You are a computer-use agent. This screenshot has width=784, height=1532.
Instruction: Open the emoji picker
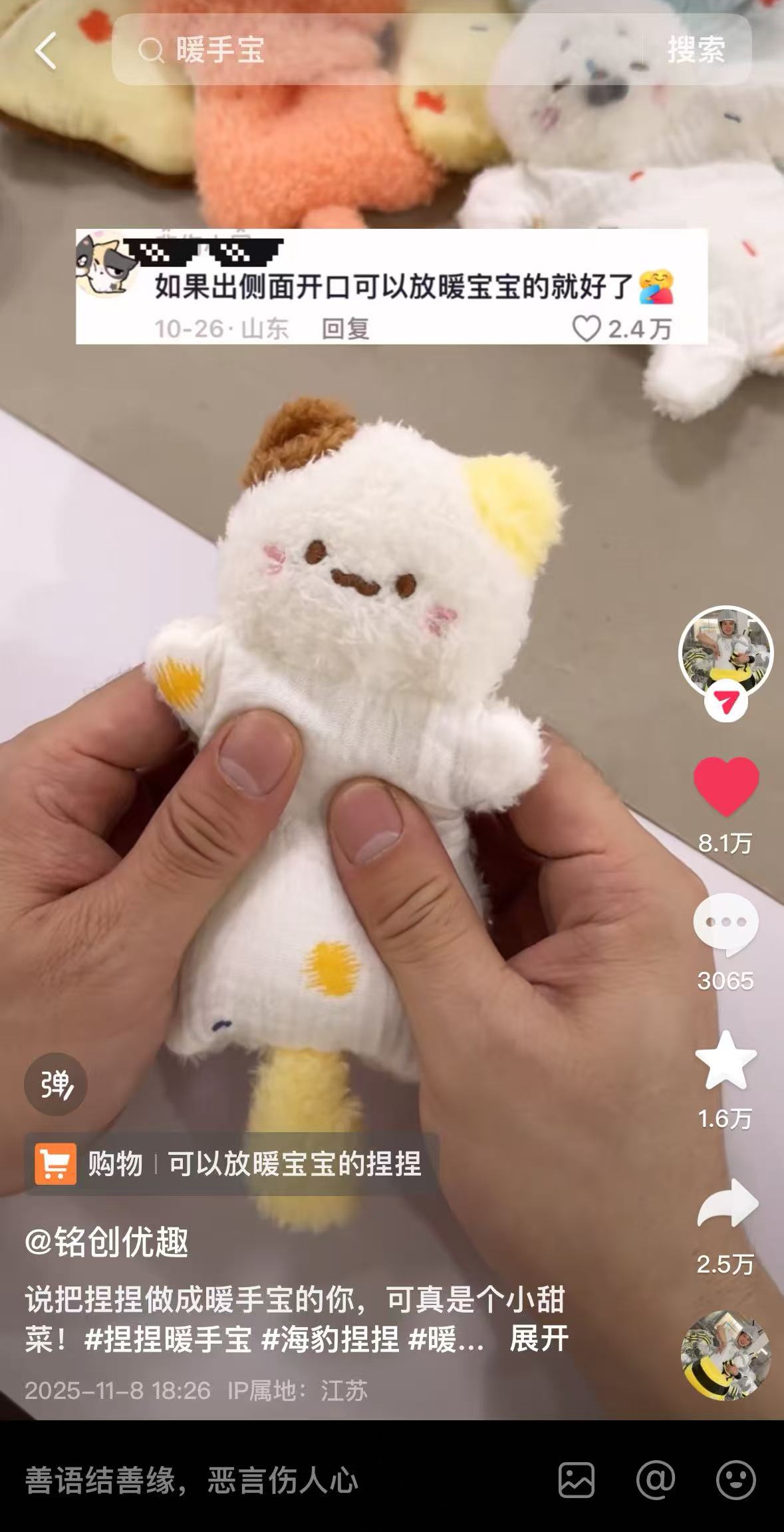coord(735,1481)
